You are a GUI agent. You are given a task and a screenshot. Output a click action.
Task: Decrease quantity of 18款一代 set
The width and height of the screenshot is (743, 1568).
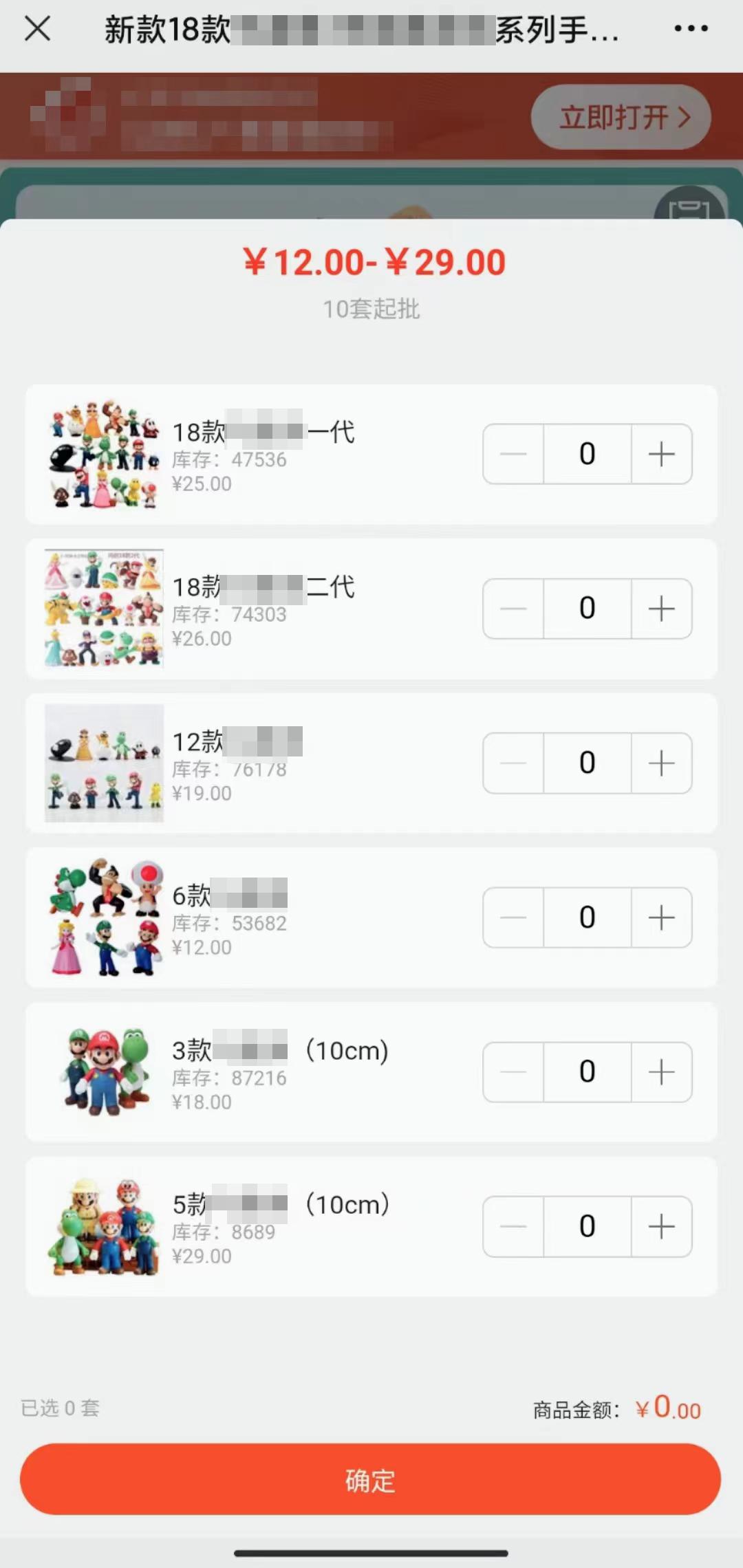(513, 453)
